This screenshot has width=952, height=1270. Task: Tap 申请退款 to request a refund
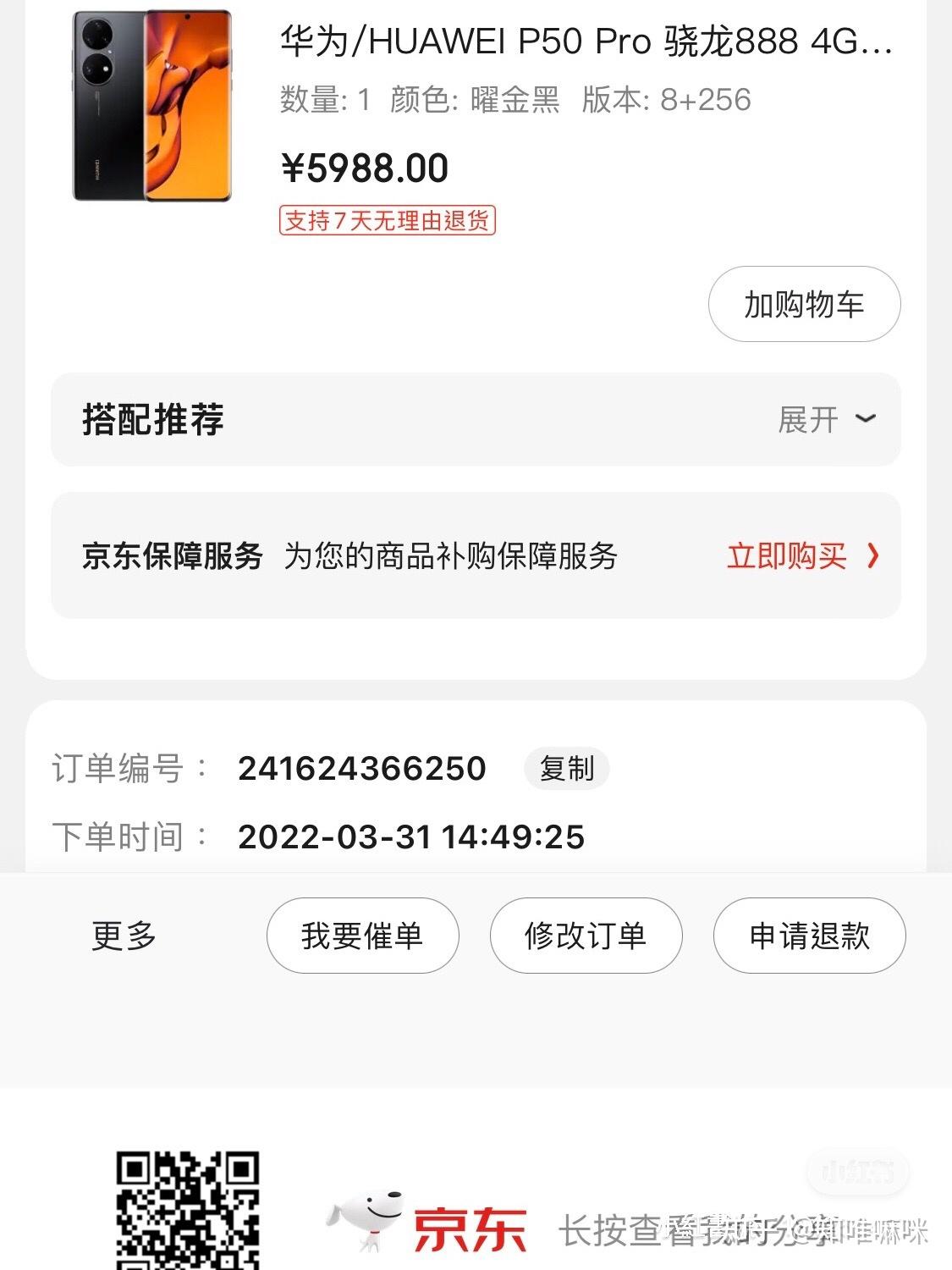click(x=807, y=936)
